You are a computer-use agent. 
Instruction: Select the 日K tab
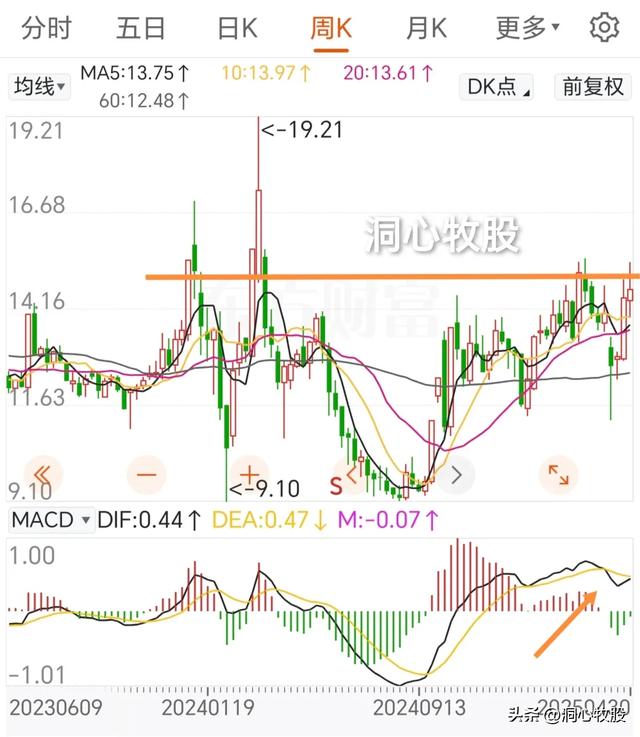237,28
